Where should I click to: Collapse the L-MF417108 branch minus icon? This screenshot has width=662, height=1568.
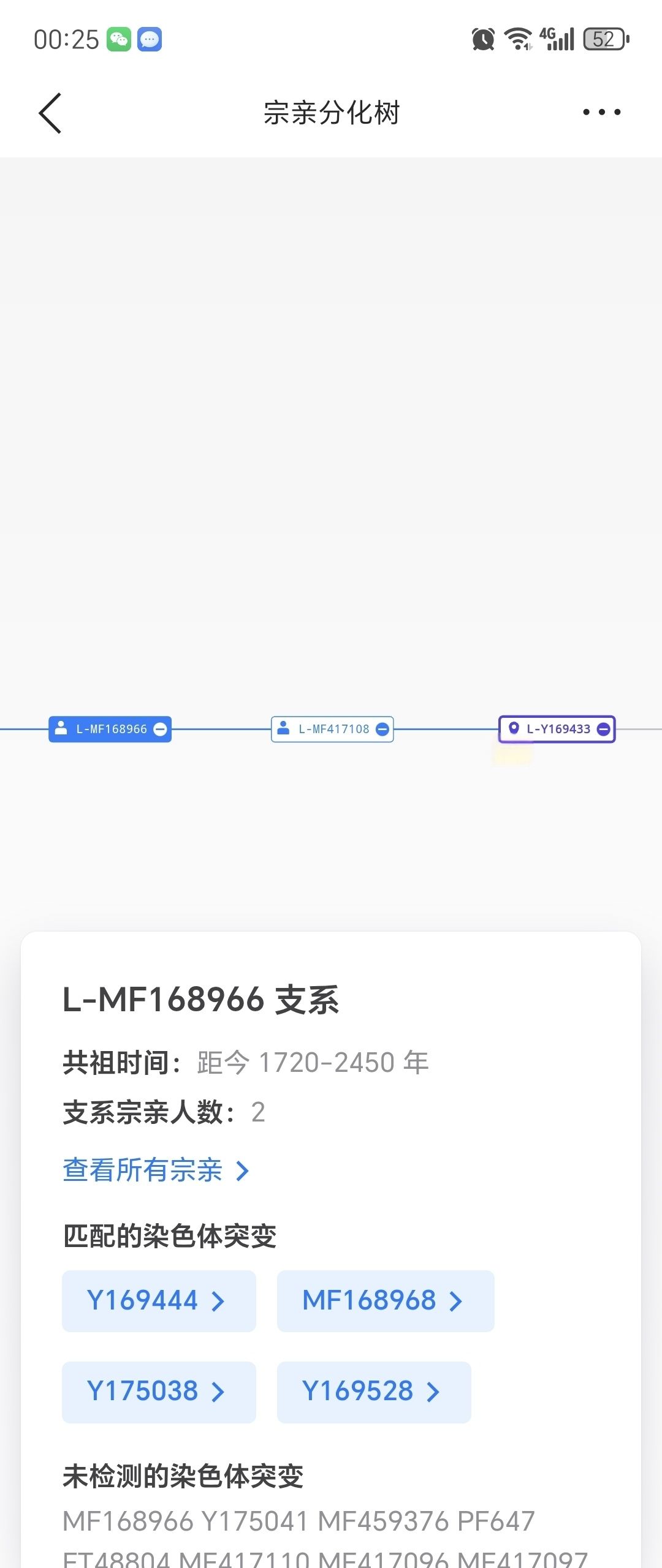click(382, 729)
